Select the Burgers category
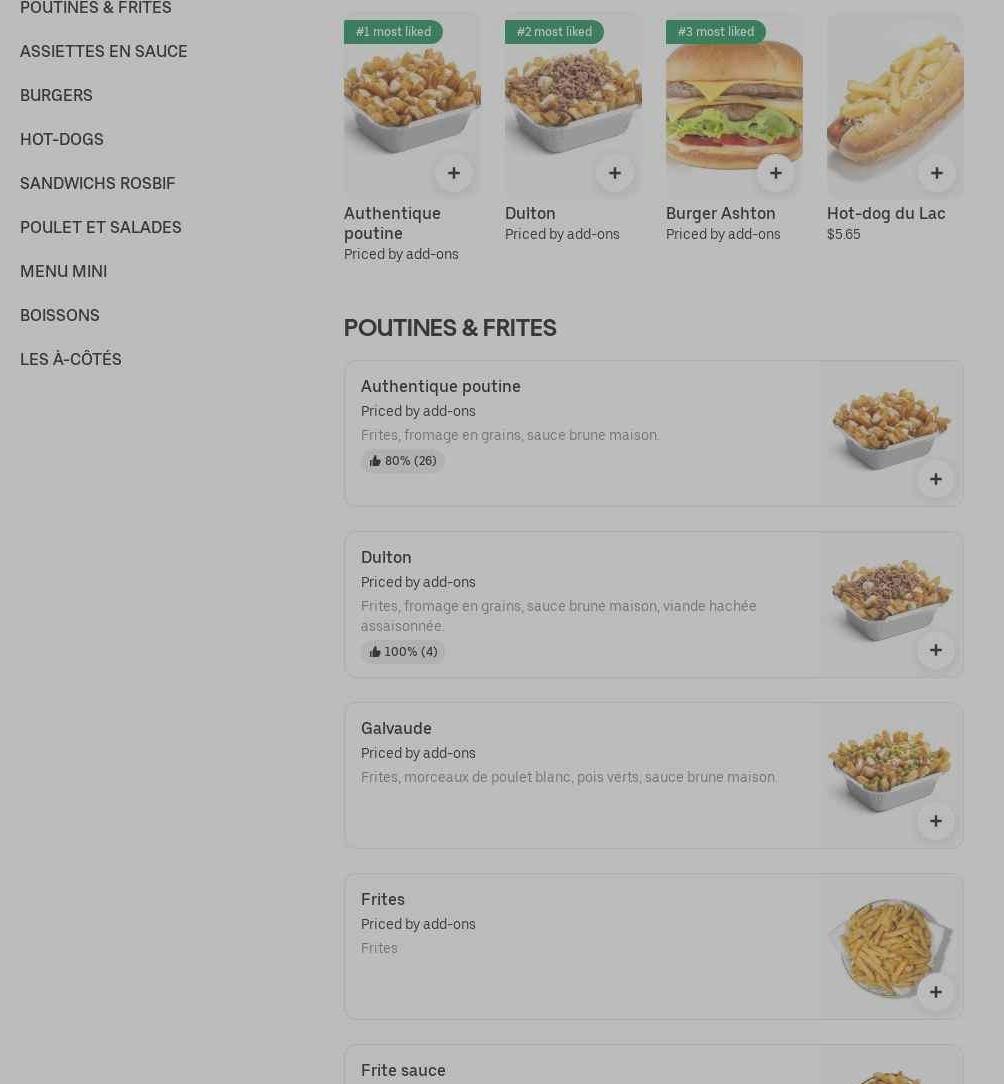1004x1084 pixels. (56, 95)
